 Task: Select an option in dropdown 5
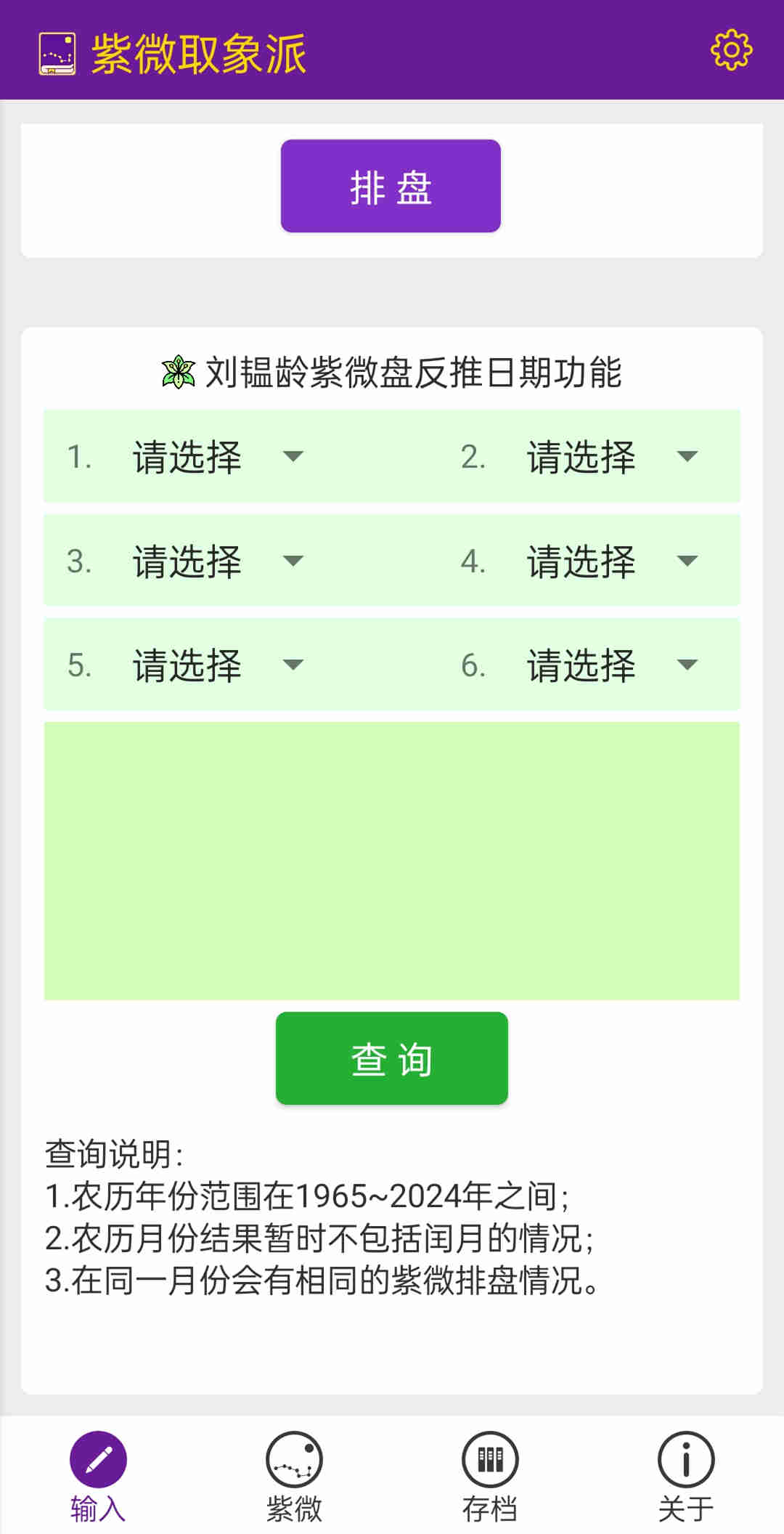coord(218,665)
